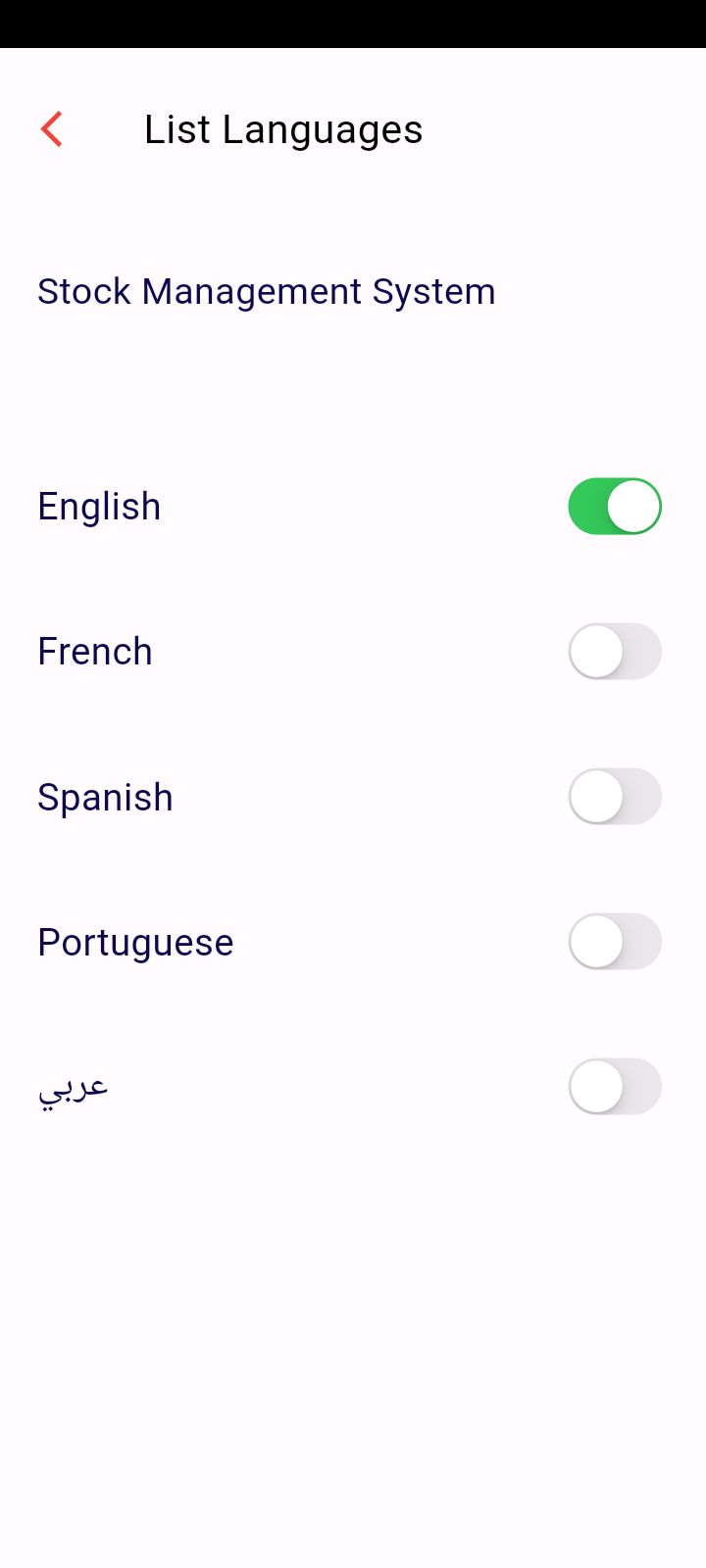Enable the French language toggle
706x1568 pixels.
(615, 652)
